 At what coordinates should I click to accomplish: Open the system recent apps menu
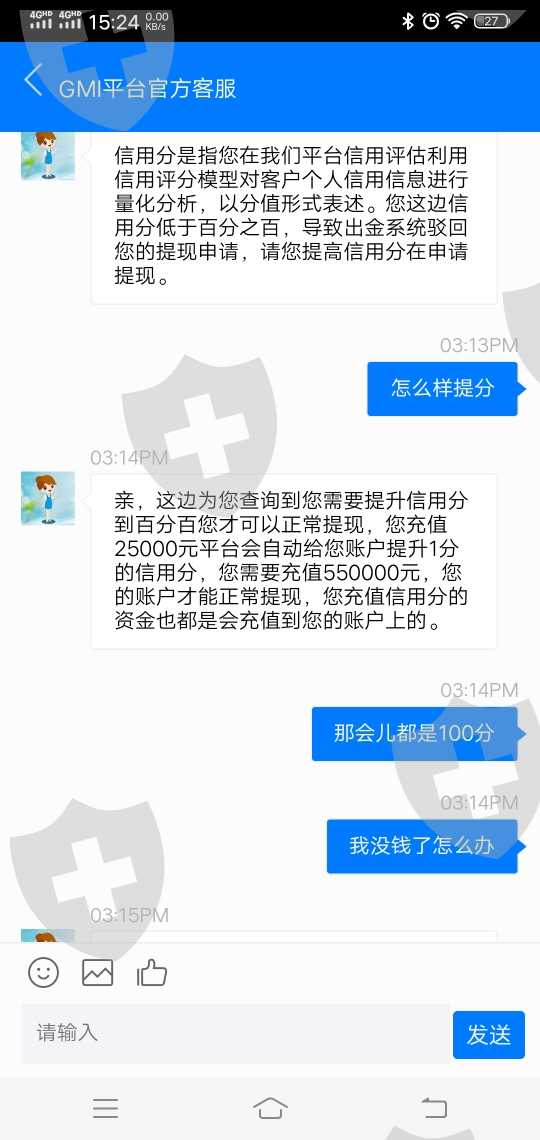point(105,1108)
